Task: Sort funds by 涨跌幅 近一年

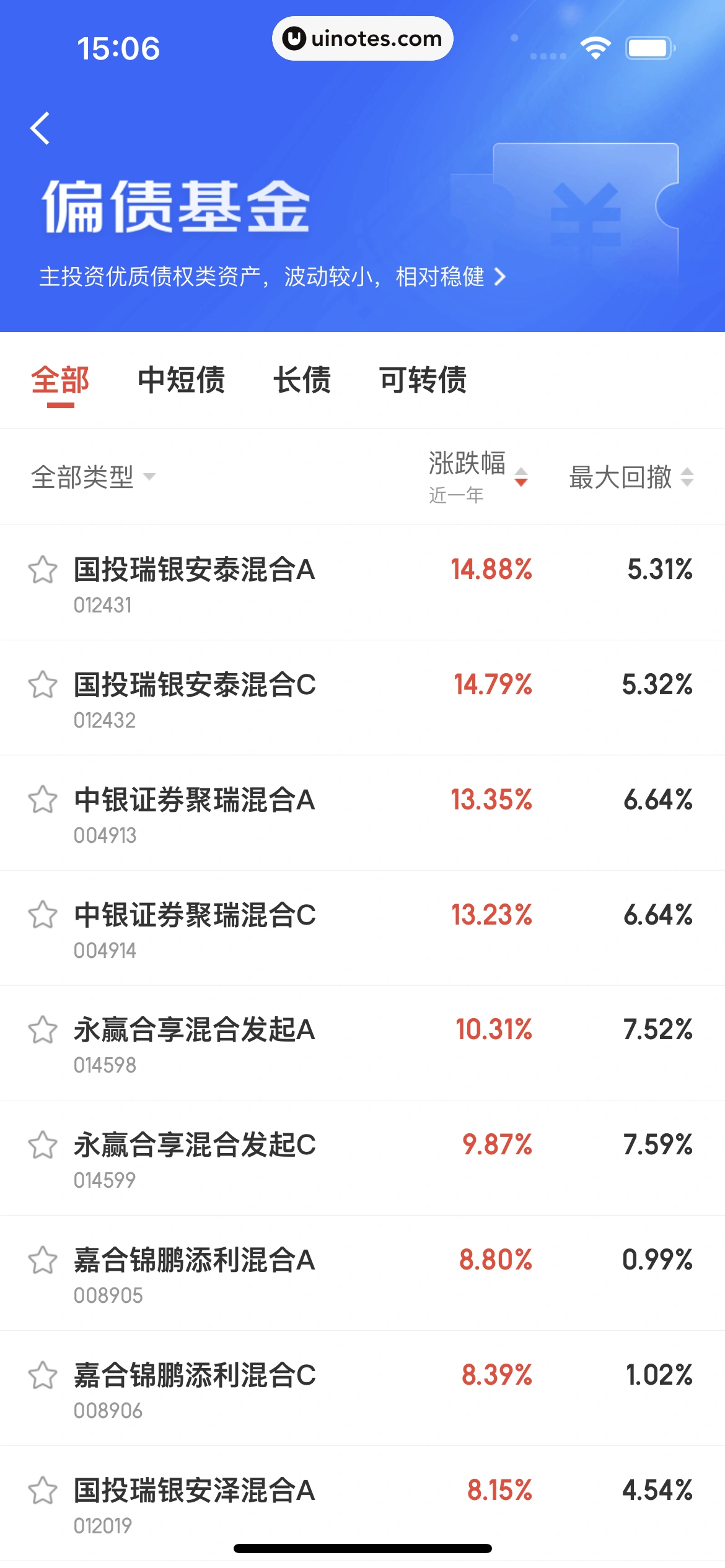Action: tap(477, 477)
